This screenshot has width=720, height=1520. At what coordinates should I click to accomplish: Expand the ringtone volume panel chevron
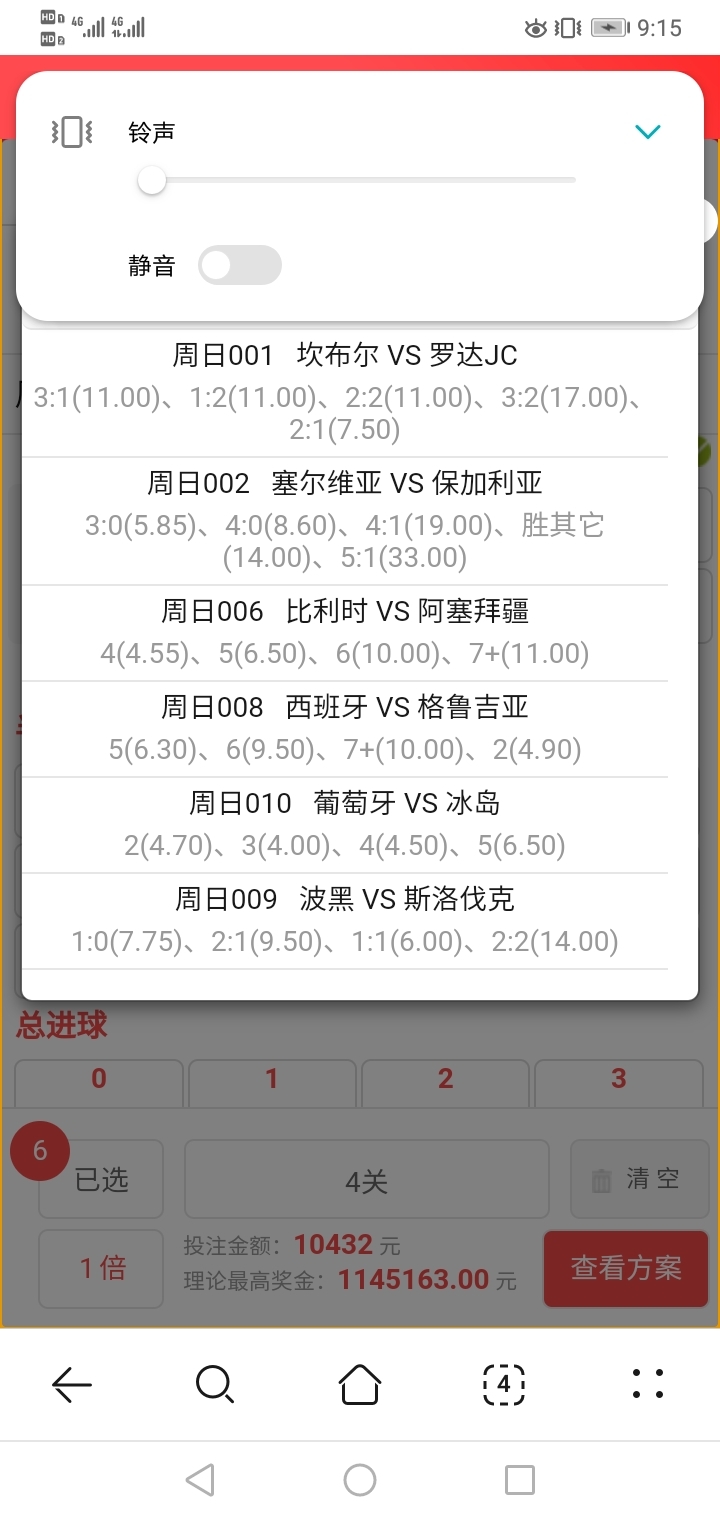pos(648,132)
